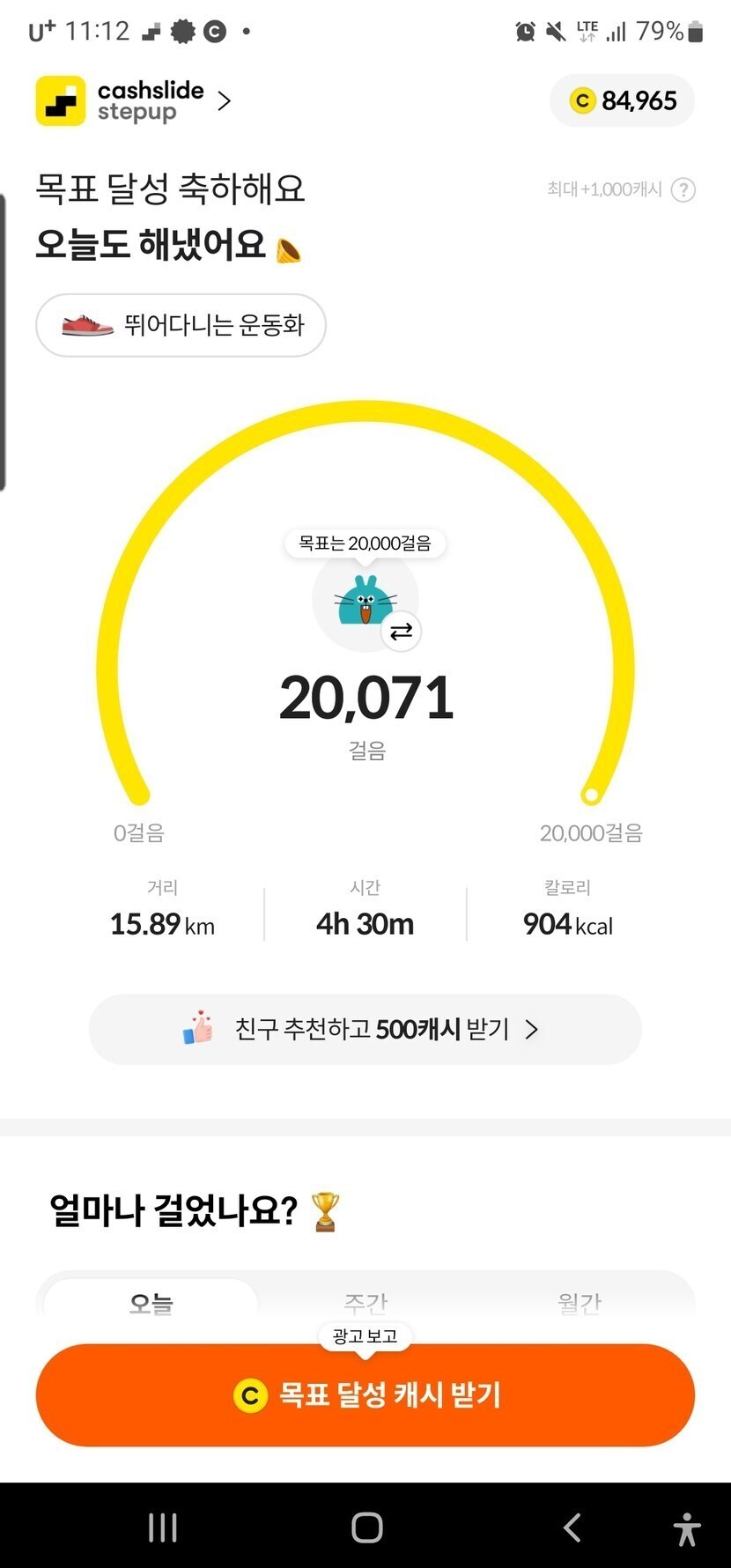Claim reward with 목표 달성 캐시 받기
The image size is (731, 1568).
pyautogui.click(x=365, y=1395)
